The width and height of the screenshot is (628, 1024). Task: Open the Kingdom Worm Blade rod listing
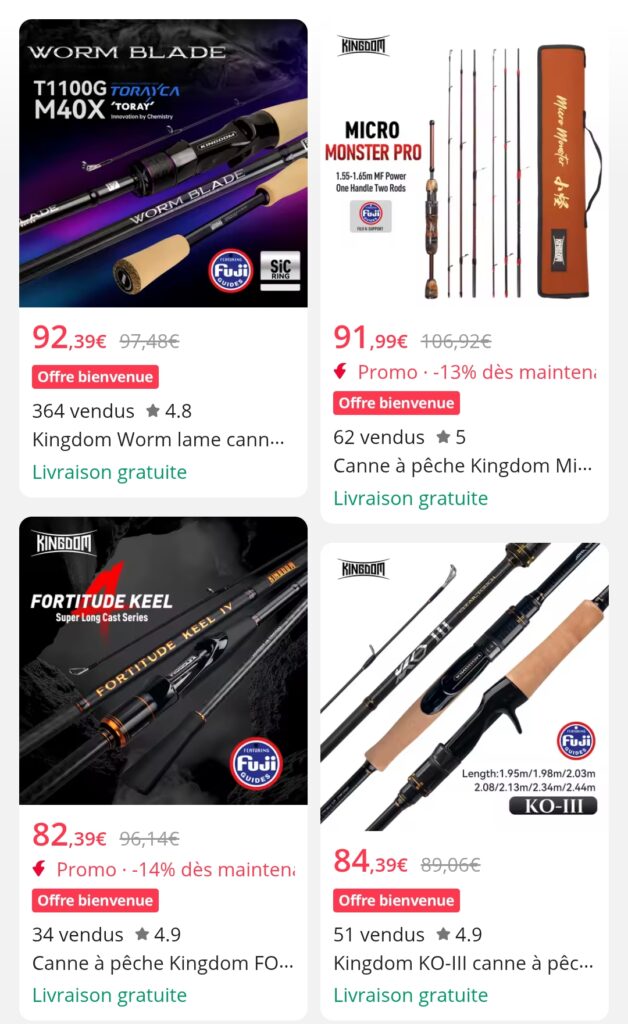(x=163, y=164)
